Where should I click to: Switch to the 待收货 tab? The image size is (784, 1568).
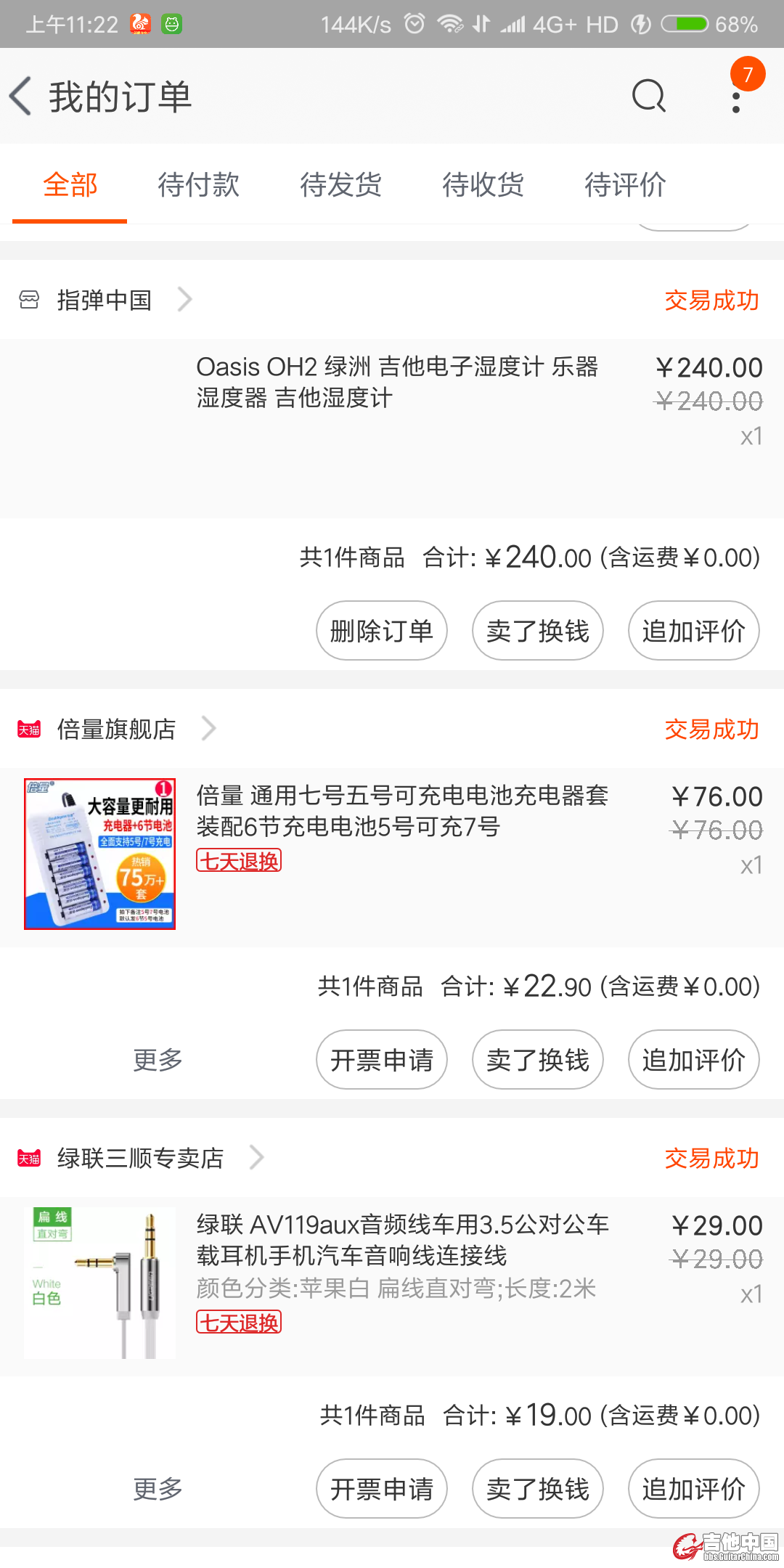coord(483,184)
